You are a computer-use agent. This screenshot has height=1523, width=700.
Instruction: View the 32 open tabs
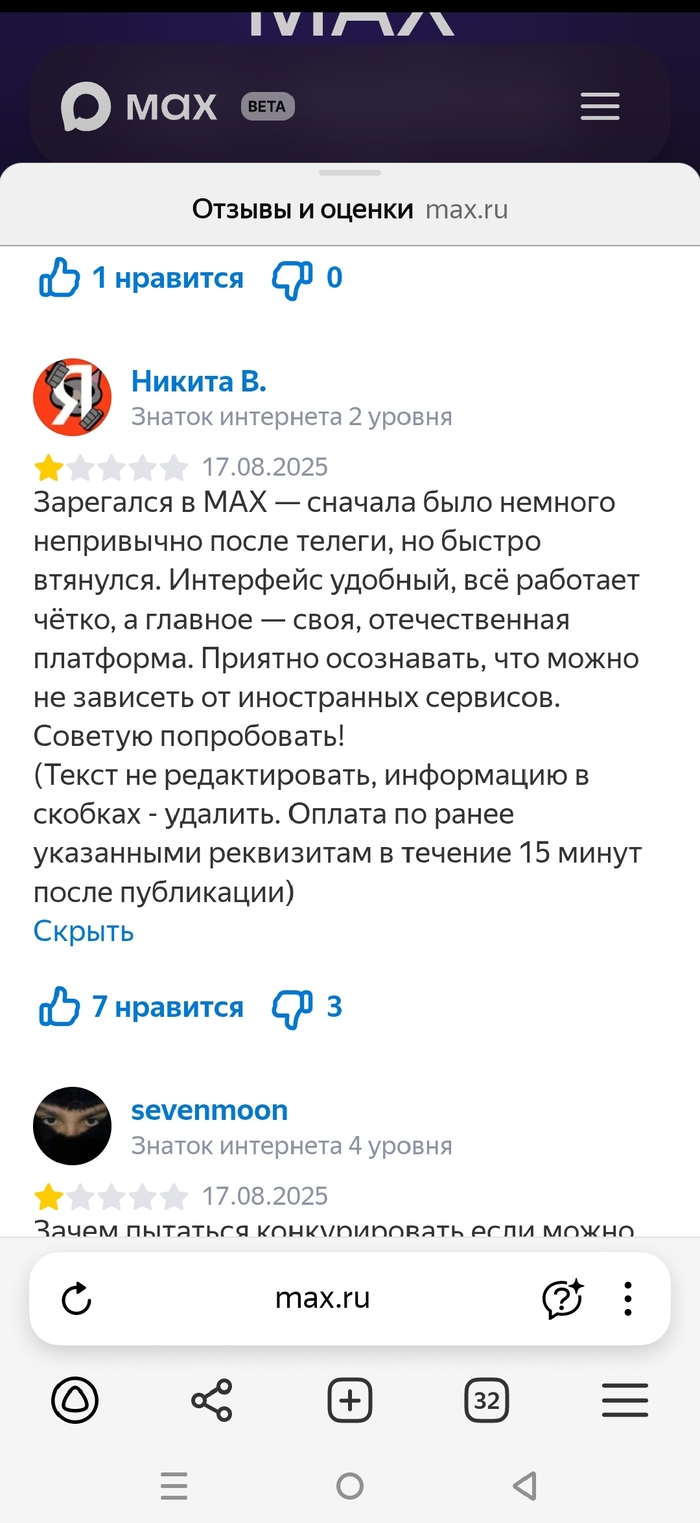[x=487, y=1401]
